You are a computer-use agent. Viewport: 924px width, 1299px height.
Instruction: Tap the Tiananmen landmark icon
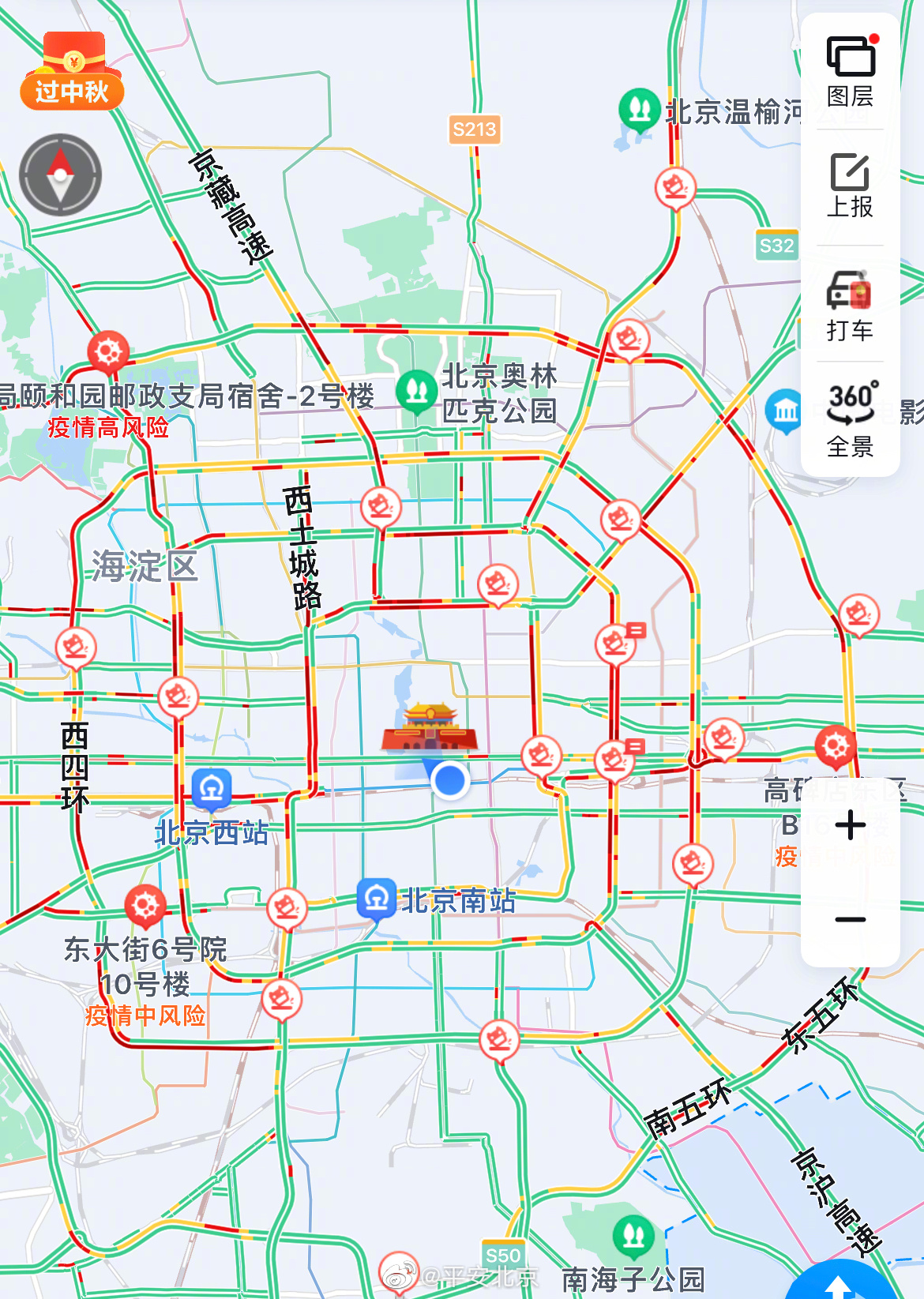(x=430, y=728)
